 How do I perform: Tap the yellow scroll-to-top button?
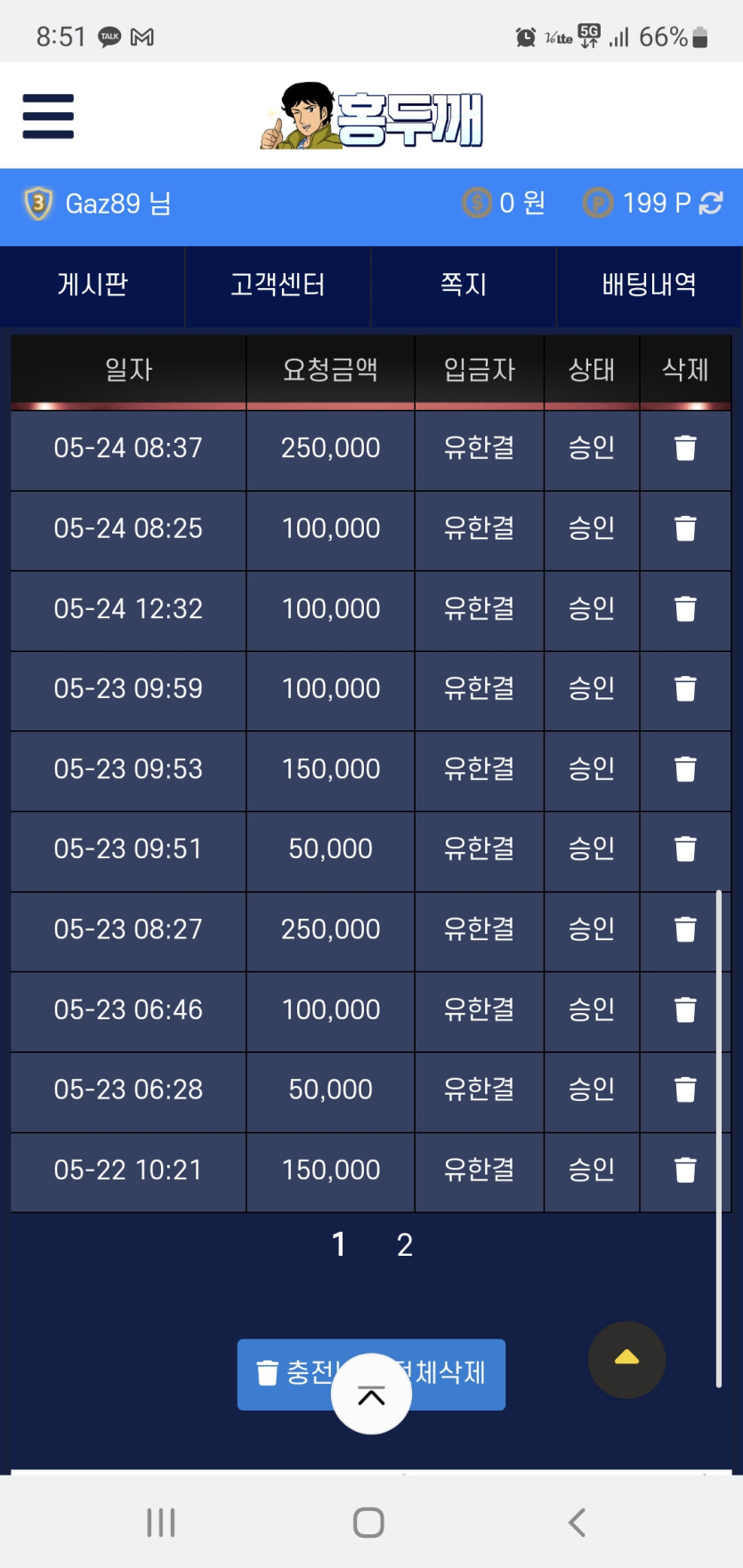[x=626, y=1359]
